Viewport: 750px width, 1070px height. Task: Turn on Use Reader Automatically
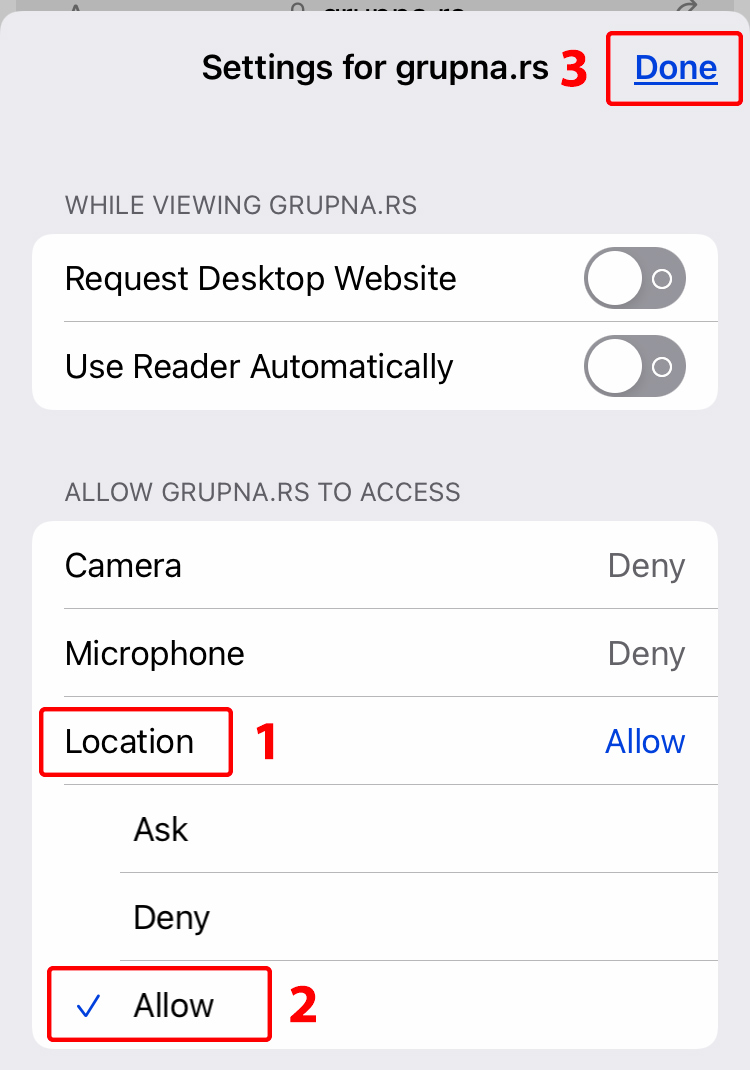634,366
